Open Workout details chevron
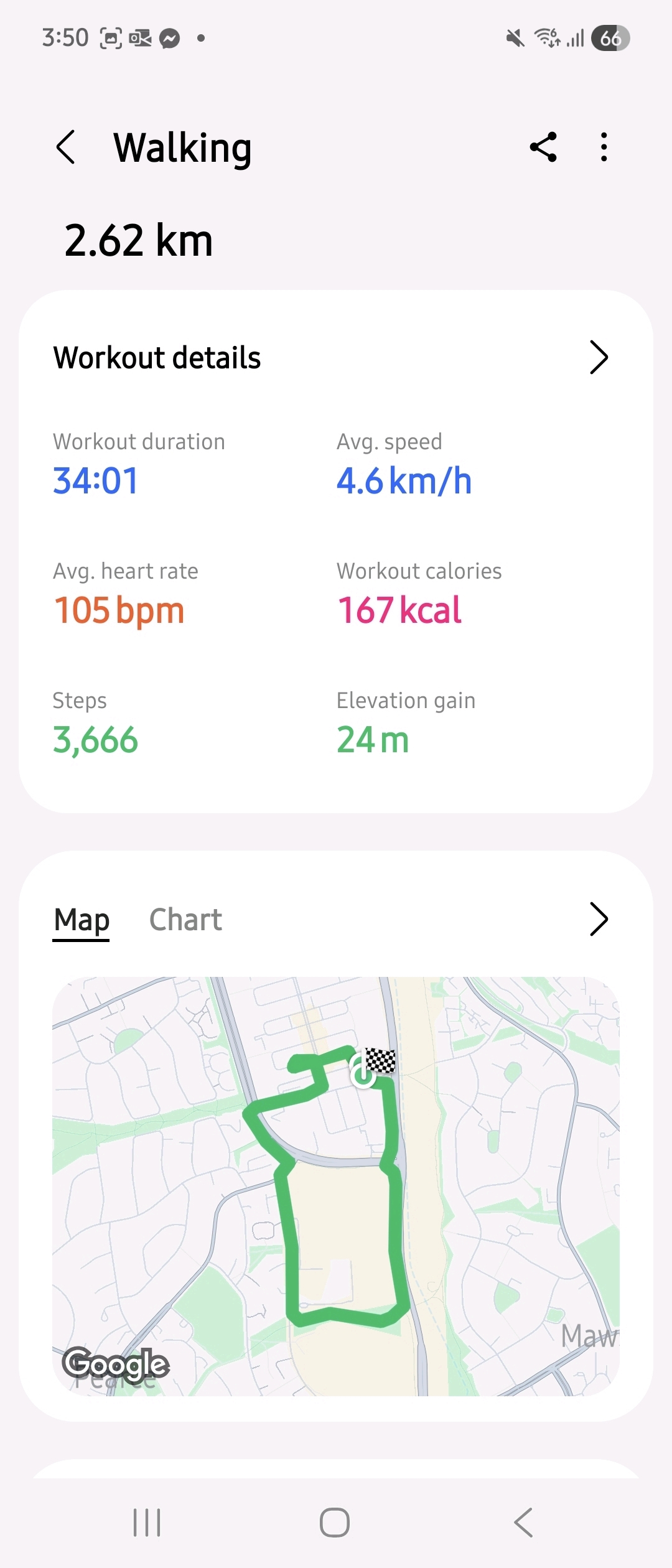Screen dimensions: 672x1568 coord(598,358)
